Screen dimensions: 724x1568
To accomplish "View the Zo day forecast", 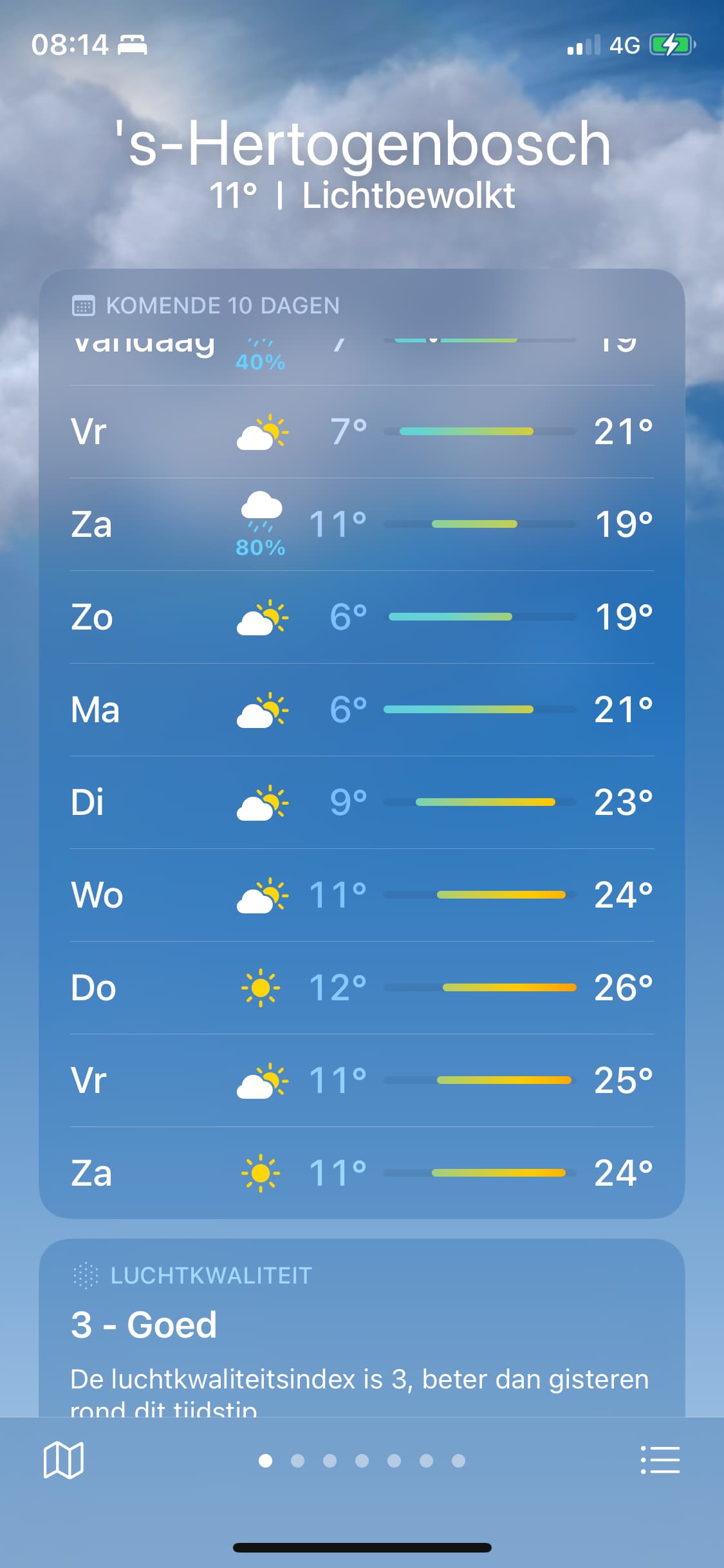I will [x=362, y=617].
